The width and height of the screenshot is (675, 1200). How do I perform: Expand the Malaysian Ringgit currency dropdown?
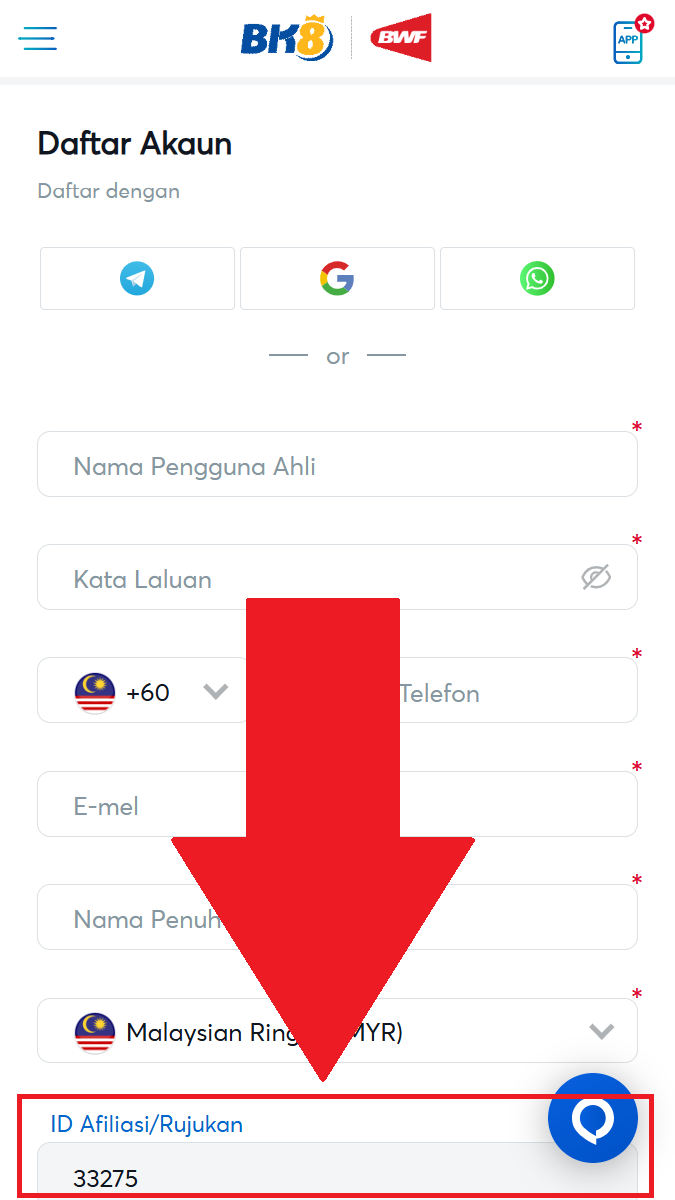337,1030
